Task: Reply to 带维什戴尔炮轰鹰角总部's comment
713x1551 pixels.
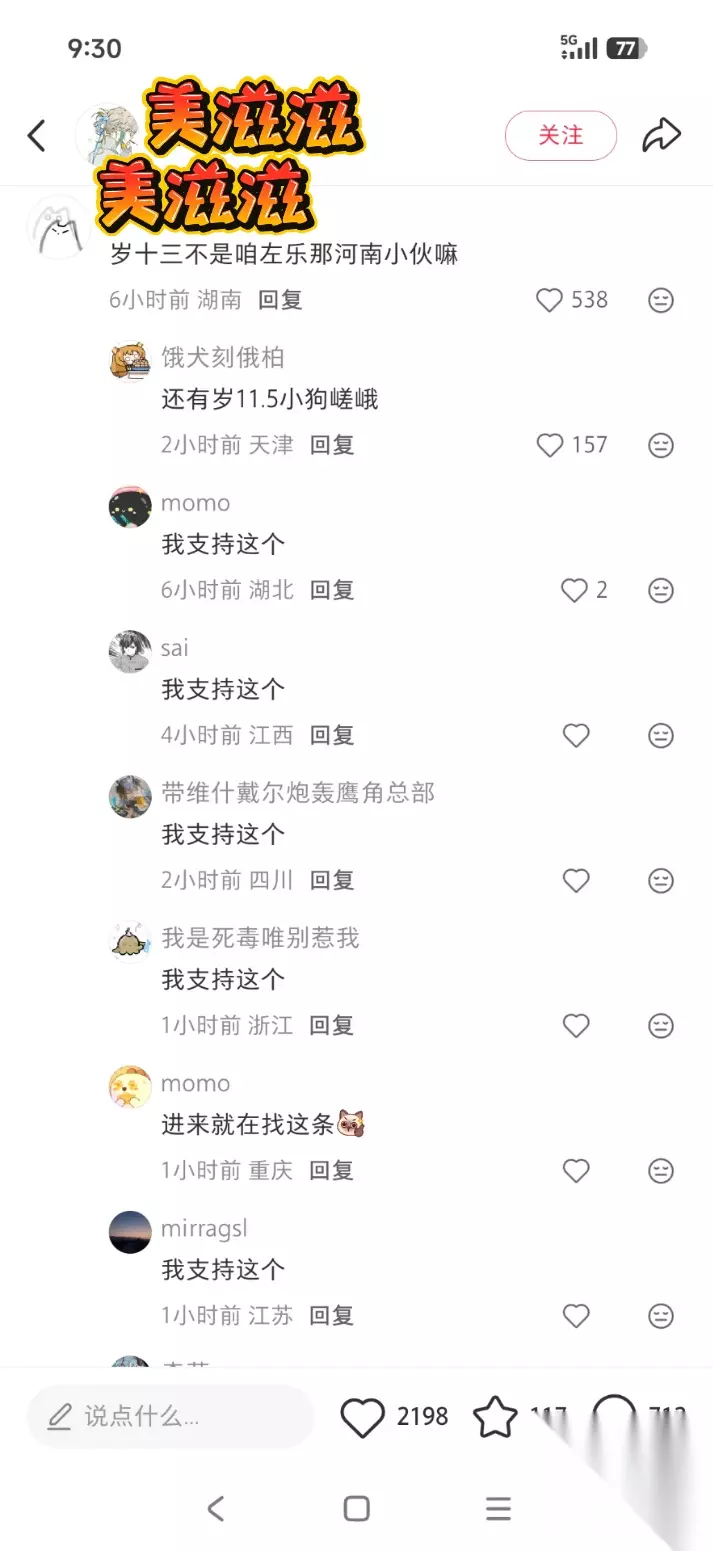Action: click(332, 880)
